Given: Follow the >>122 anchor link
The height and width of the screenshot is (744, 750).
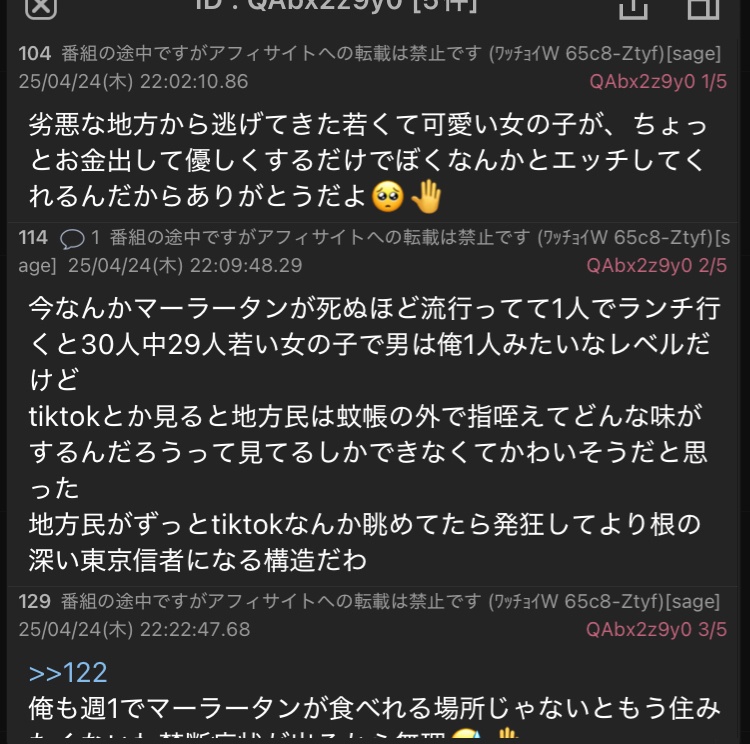Looking at the screenshot, I should (x=68, y=672).
